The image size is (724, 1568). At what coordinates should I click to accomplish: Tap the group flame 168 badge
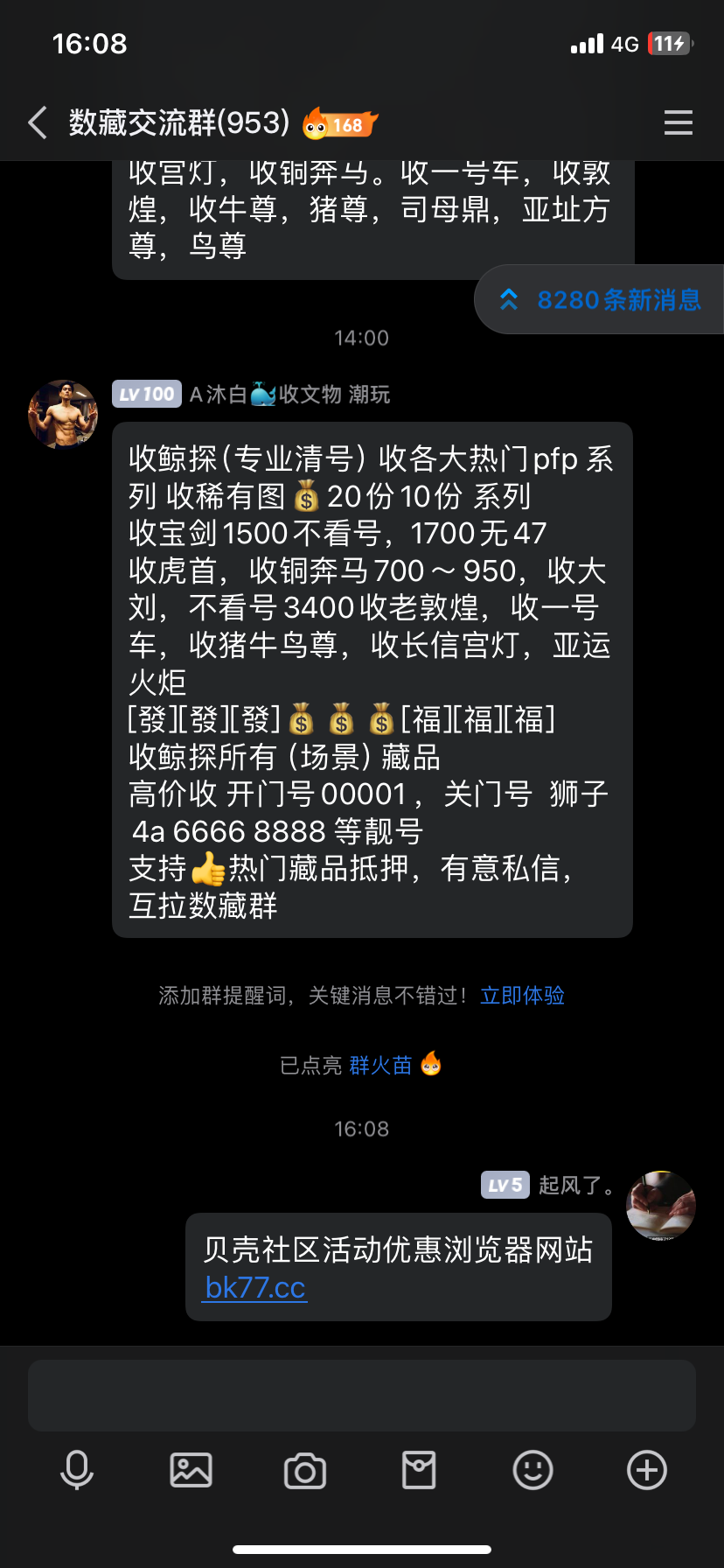340,124
